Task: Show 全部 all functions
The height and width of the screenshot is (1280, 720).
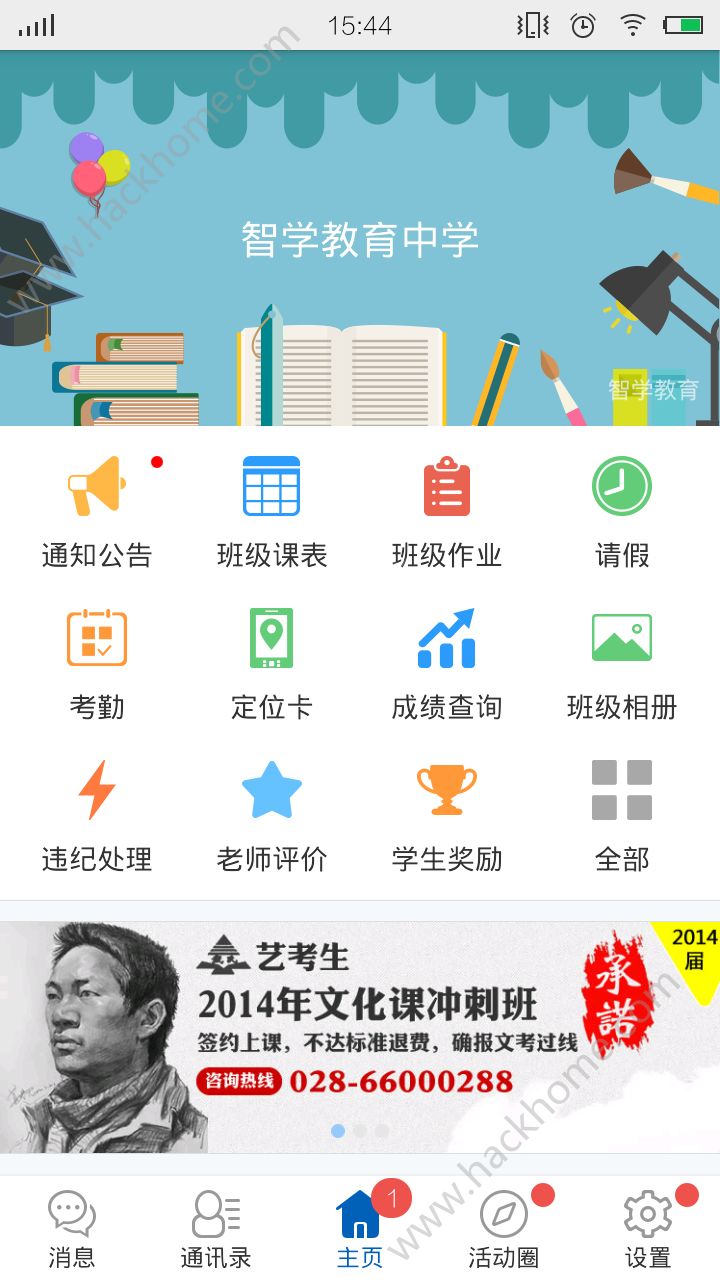Action: pos(622,814)
